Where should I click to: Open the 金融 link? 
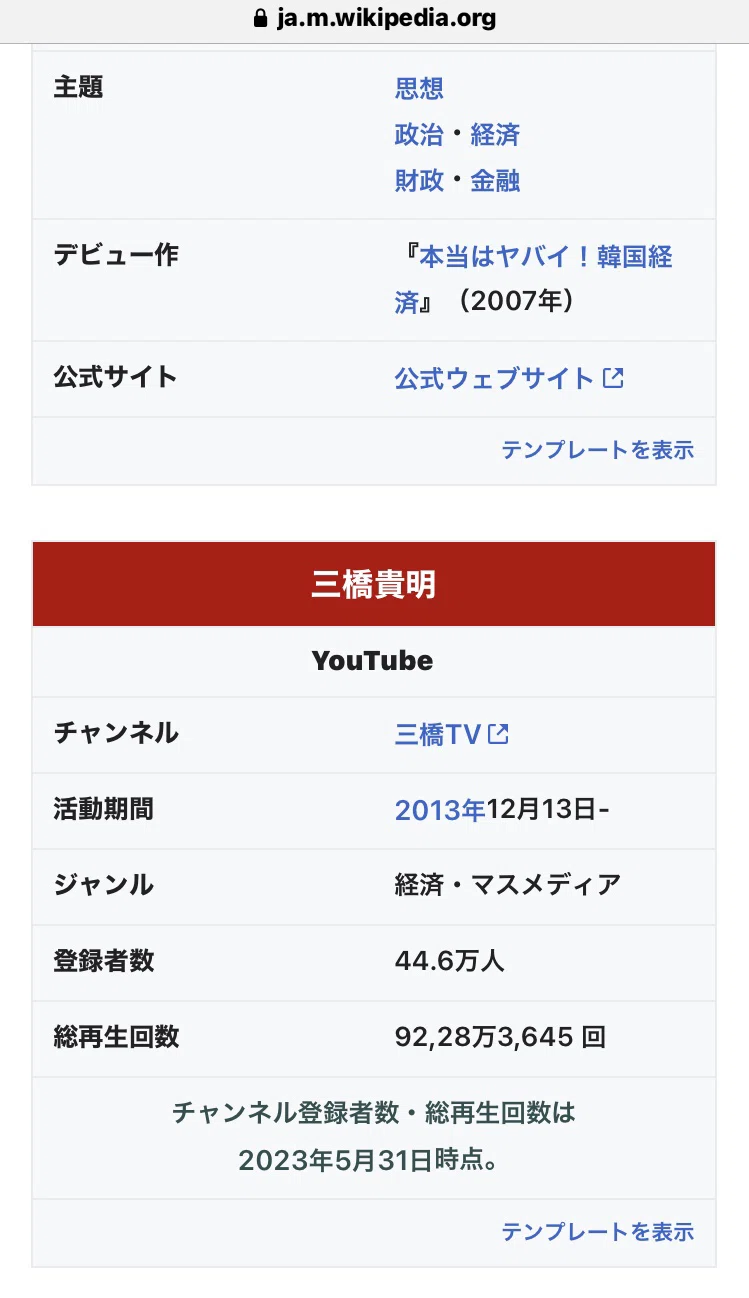(x=495, y=181)
